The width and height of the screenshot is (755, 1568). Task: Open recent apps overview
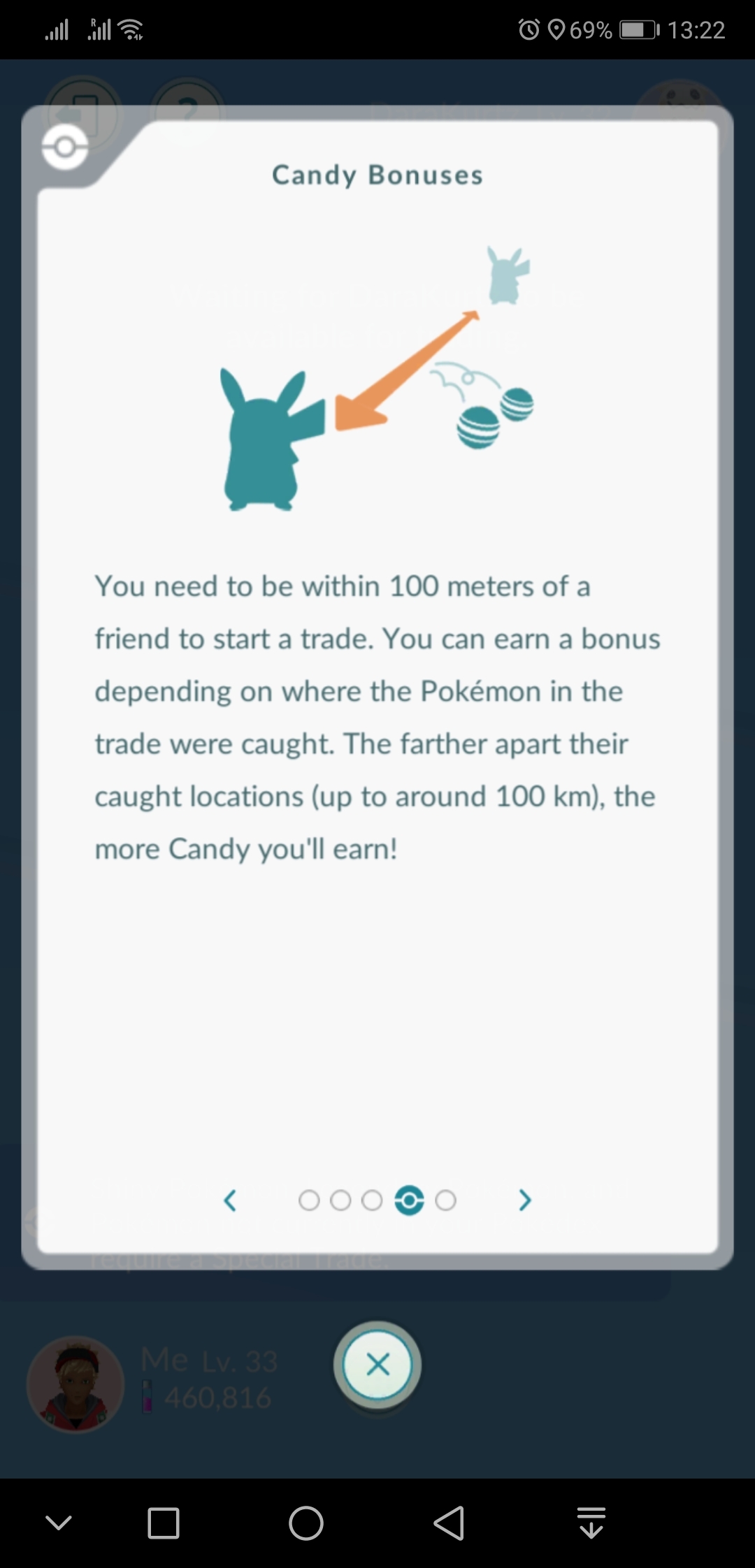(164, 1523)
